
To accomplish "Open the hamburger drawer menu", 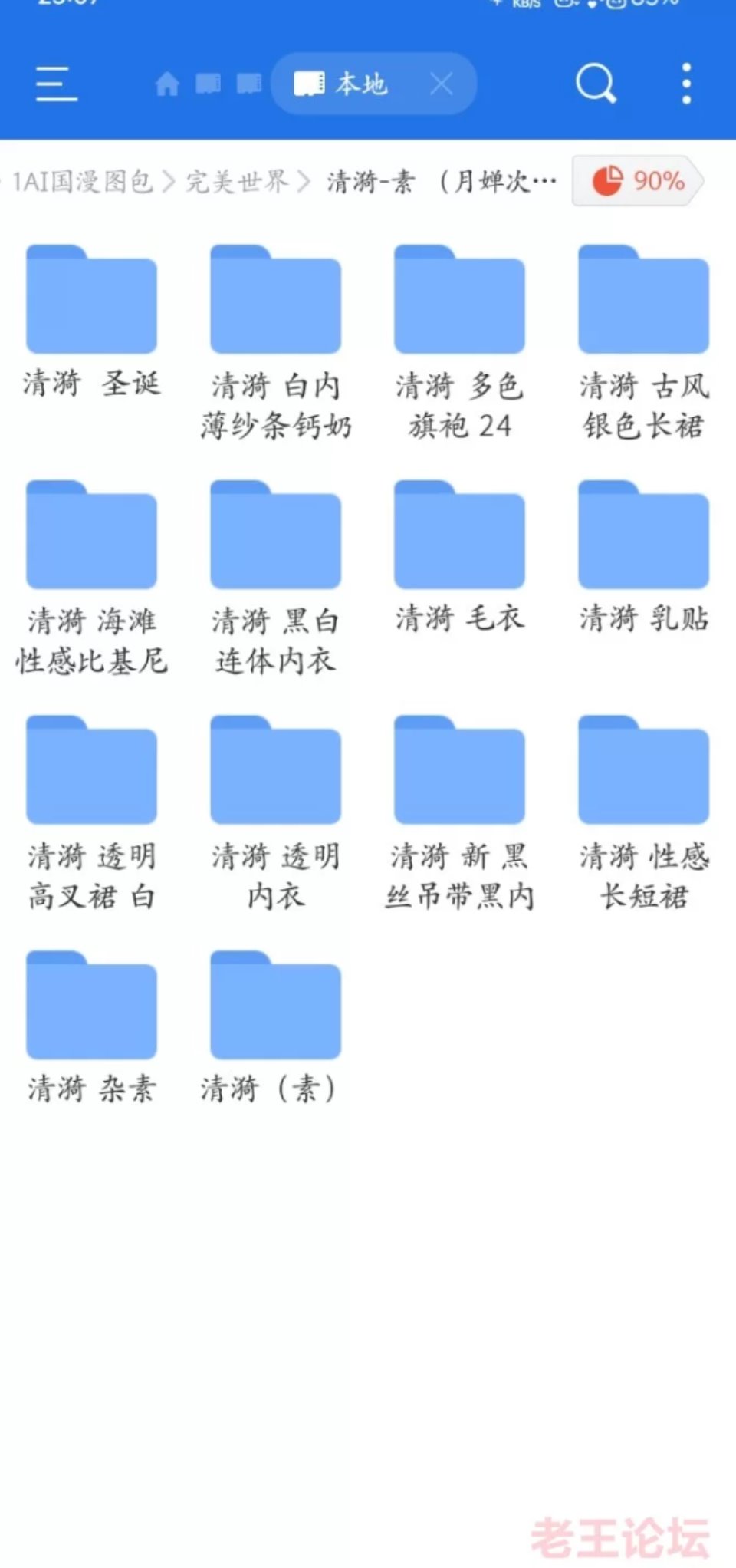I will [x=57, y=84].
